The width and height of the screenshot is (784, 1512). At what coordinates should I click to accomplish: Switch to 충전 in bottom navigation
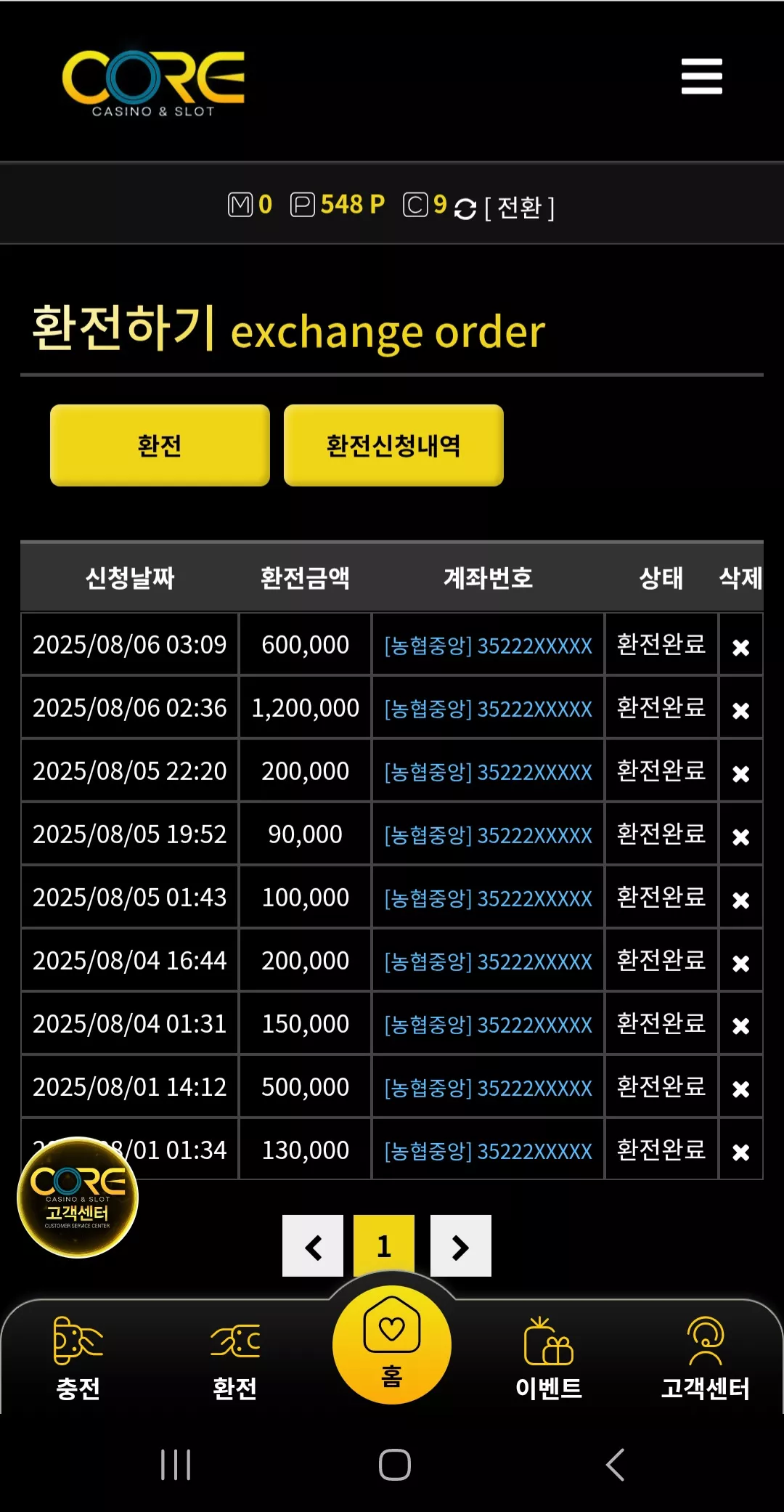(78, 1358)
